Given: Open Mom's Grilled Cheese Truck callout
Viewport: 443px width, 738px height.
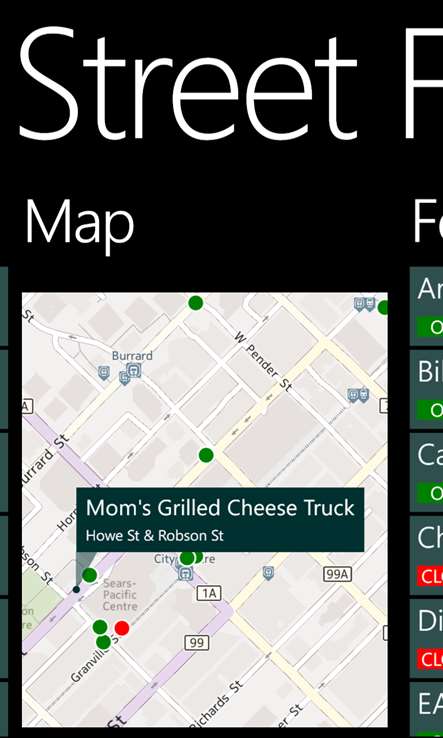Looking at the screenshot, I should point(220,520).
